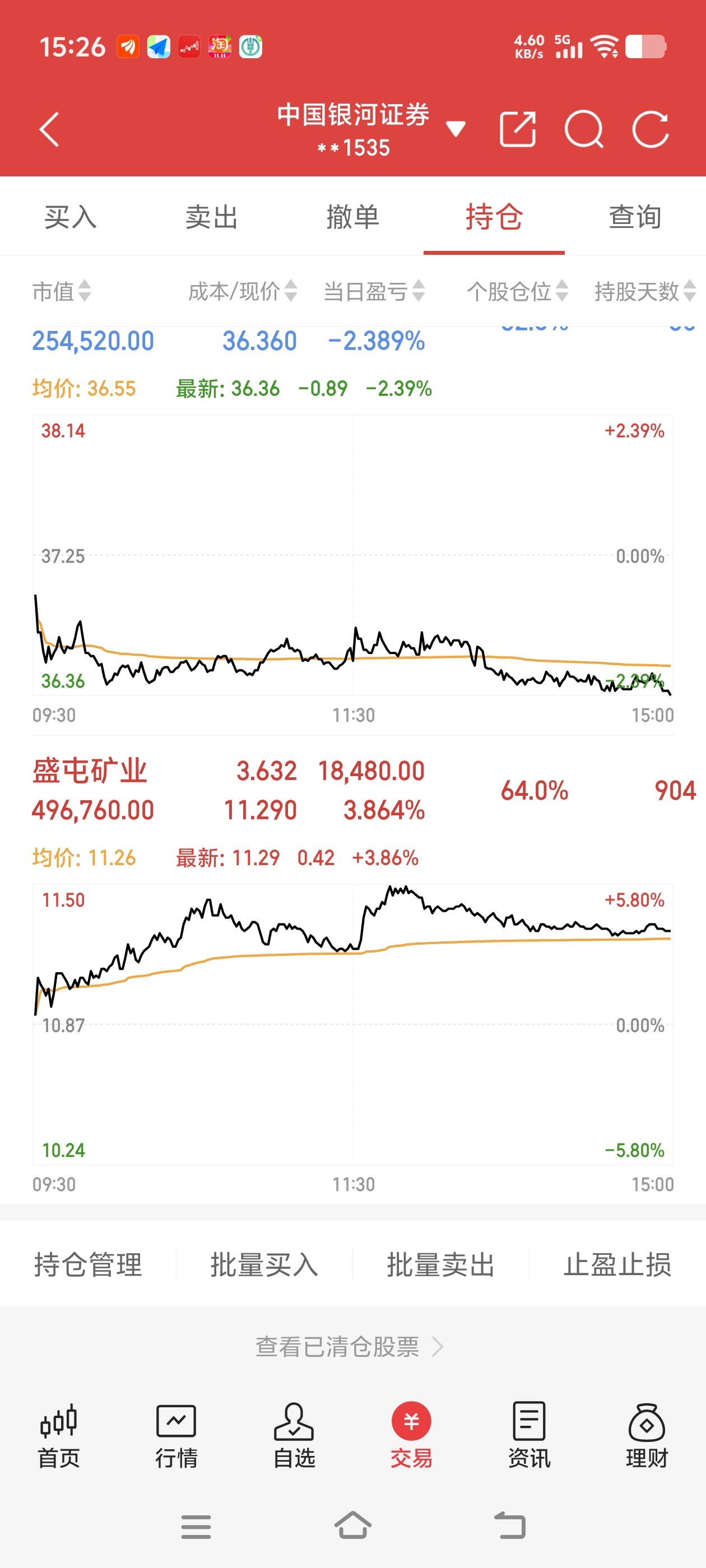
Task: Sort holdings by 市值
Action: (62, 291)
